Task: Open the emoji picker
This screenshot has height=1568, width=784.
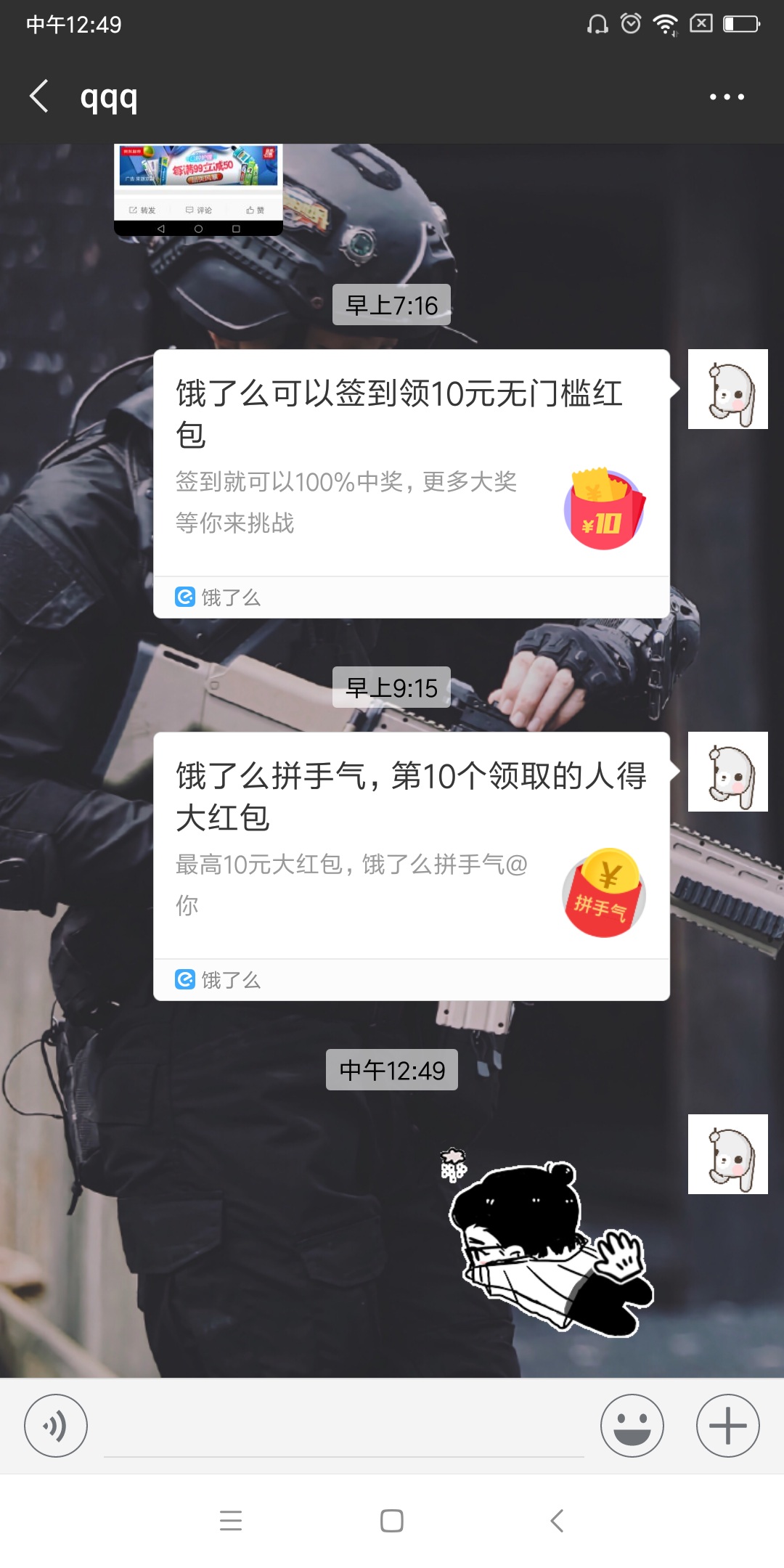Action: pyautogui.click(x=632, y=1426)
